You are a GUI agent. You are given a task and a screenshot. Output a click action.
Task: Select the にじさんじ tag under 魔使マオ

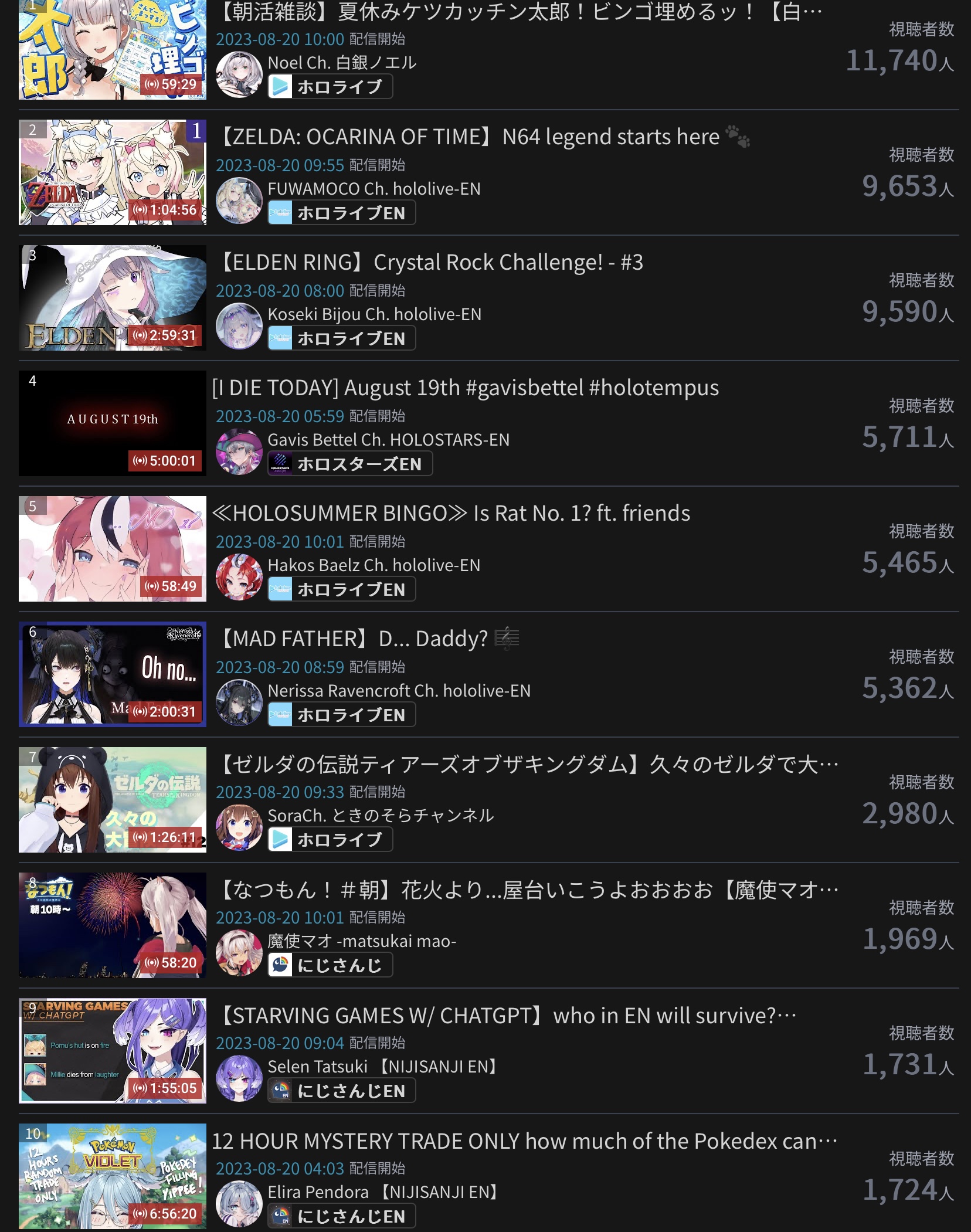[330, 965]
